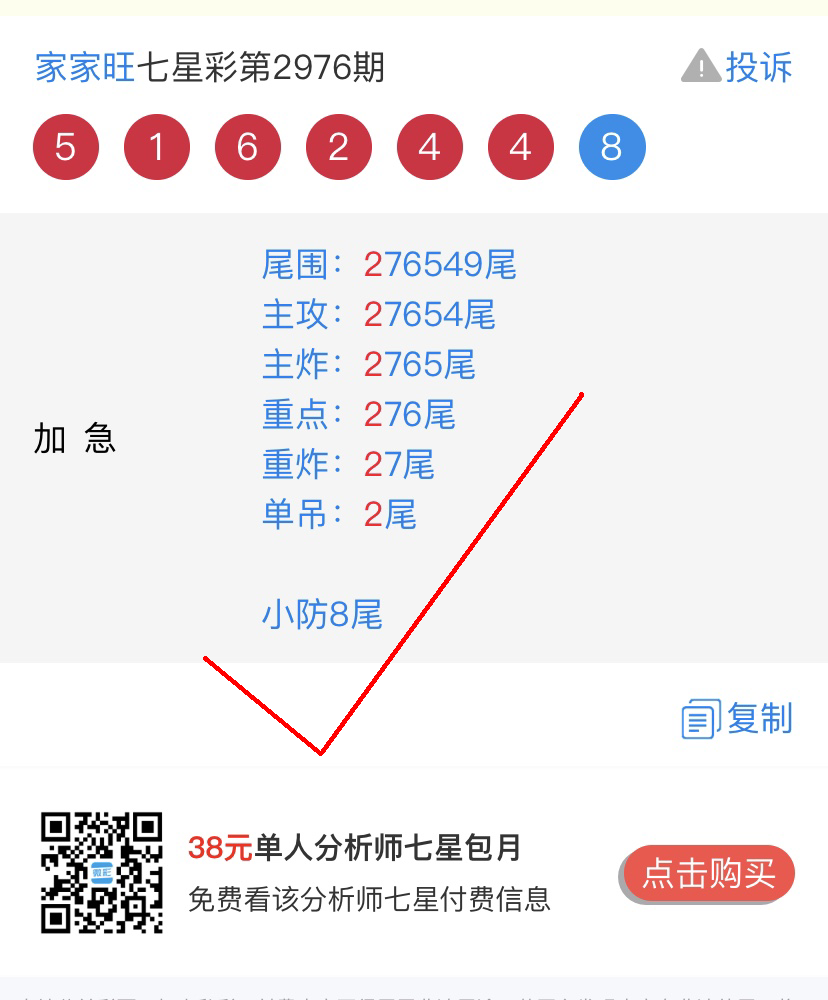Screen dimensions: 828x1000
Task: Copy the prediction with 复制
Action: pos(738,719)
